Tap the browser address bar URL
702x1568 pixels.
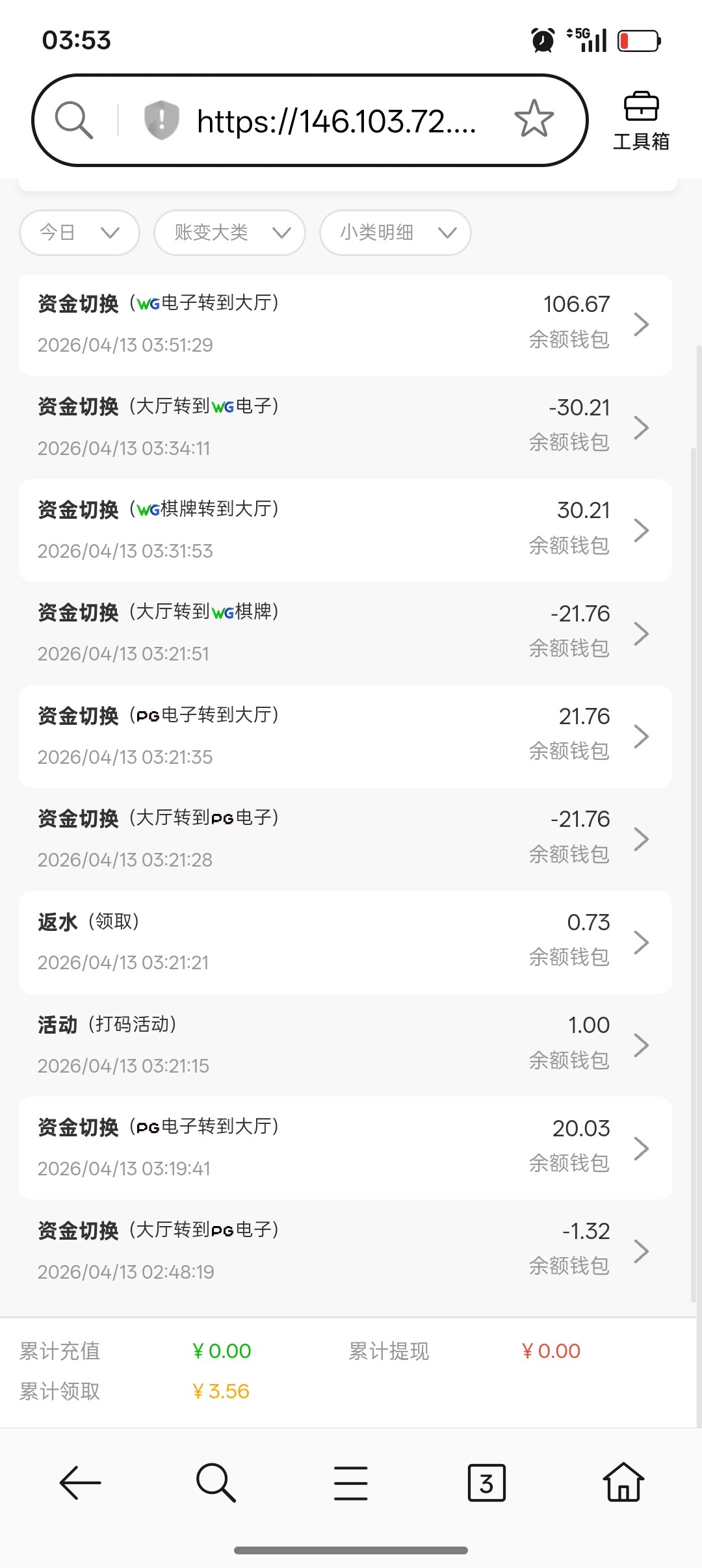(336, 122)
